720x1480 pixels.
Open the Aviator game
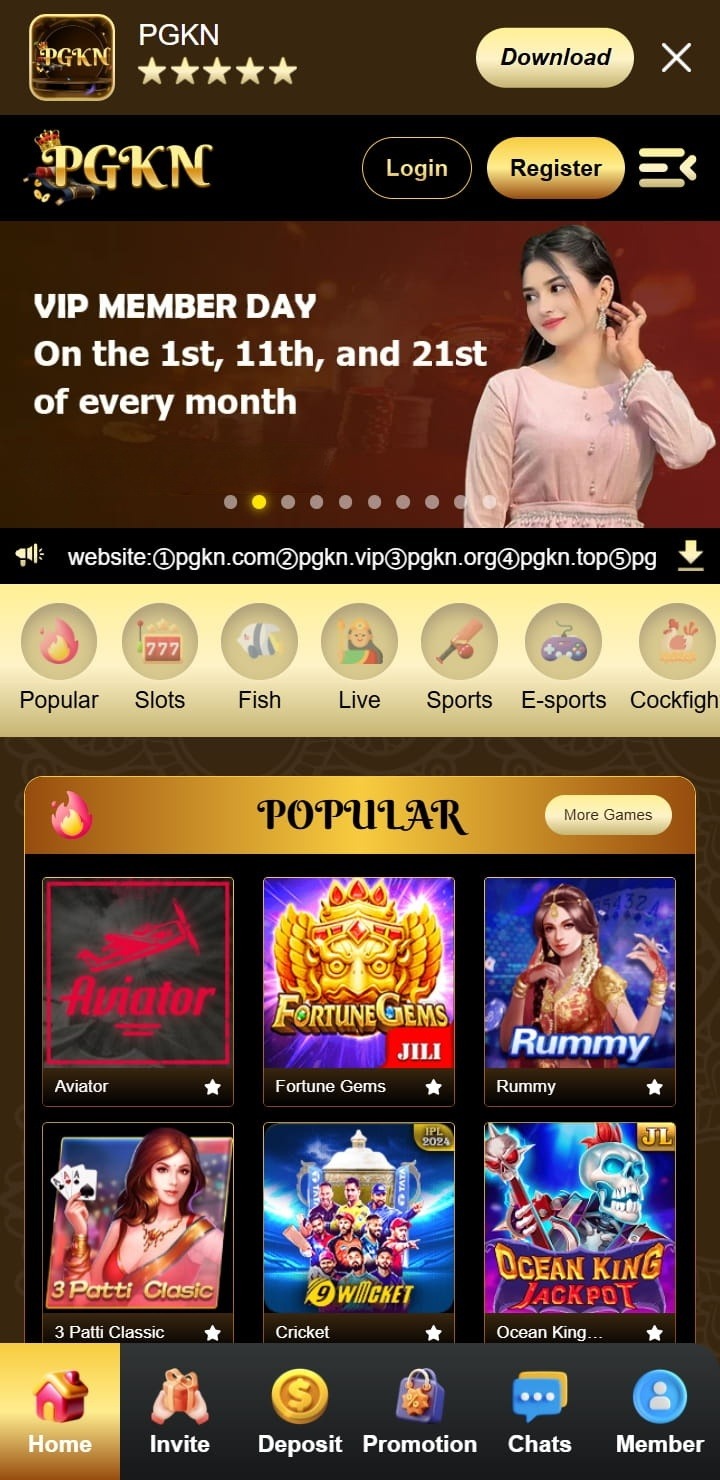point(138,975)
